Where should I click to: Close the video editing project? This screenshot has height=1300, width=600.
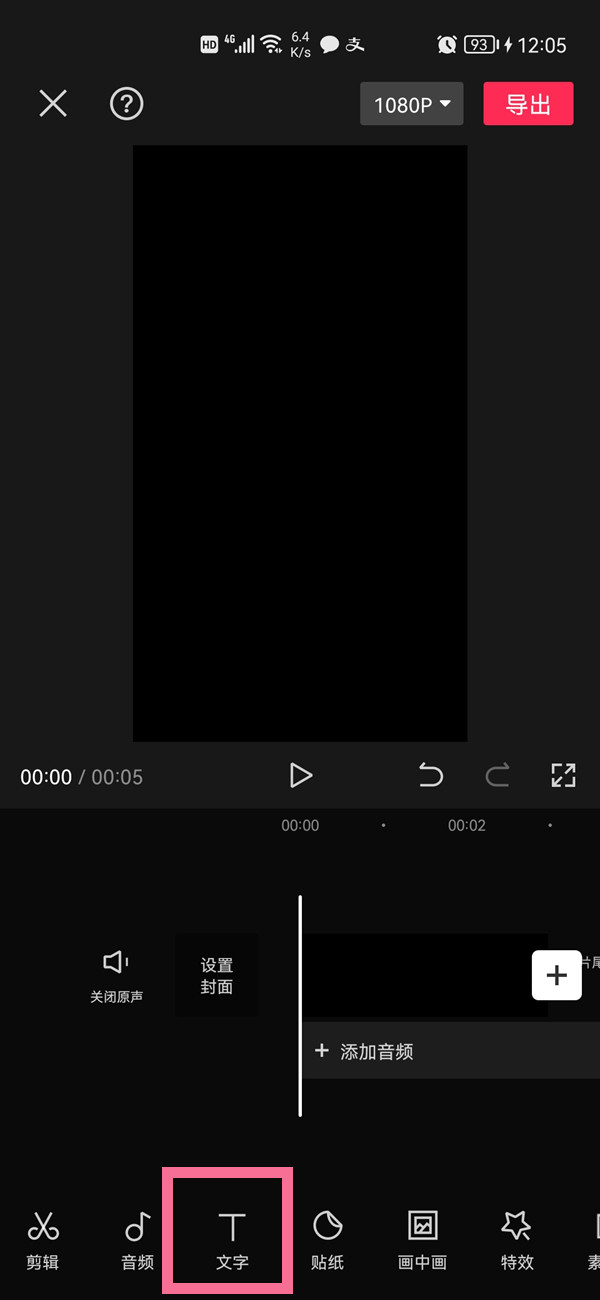[53, 103]
